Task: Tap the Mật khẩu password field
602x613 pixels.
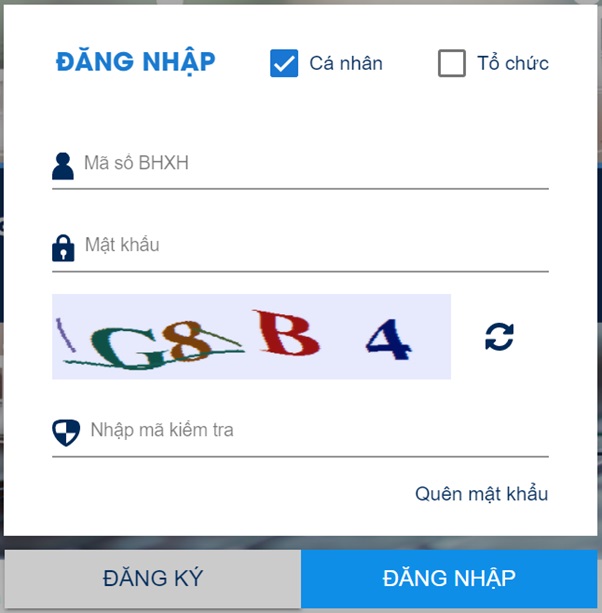Action: 310,245
